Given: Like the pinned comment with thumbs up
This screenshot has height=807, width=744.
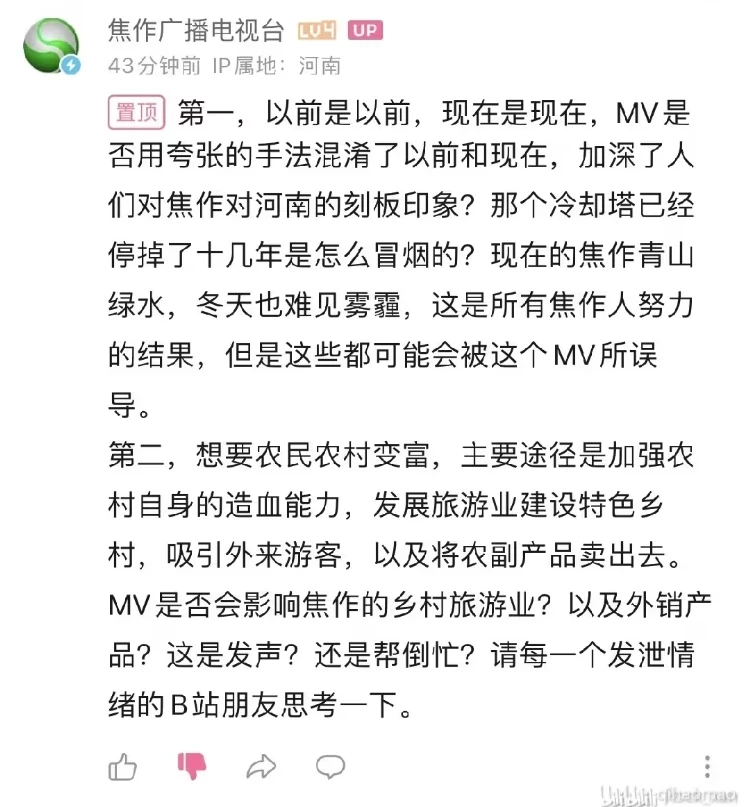Looking at the screenshot, I should pyautogui.click(x=123, y=767).
